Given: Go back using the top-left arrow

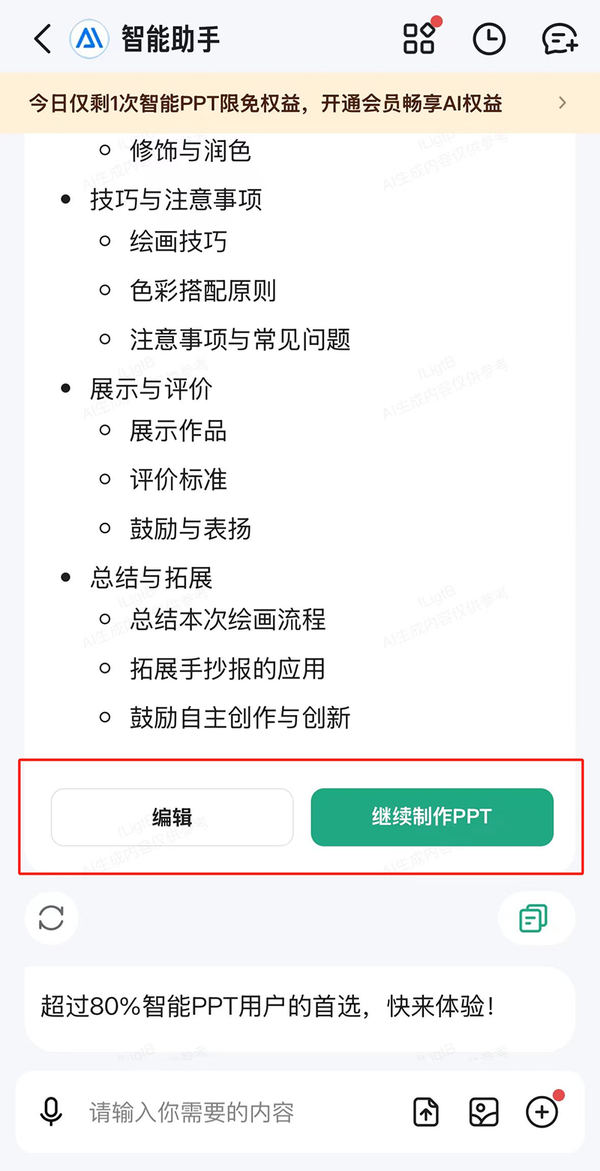Looking at the screenshot, I should coord(43,39).
